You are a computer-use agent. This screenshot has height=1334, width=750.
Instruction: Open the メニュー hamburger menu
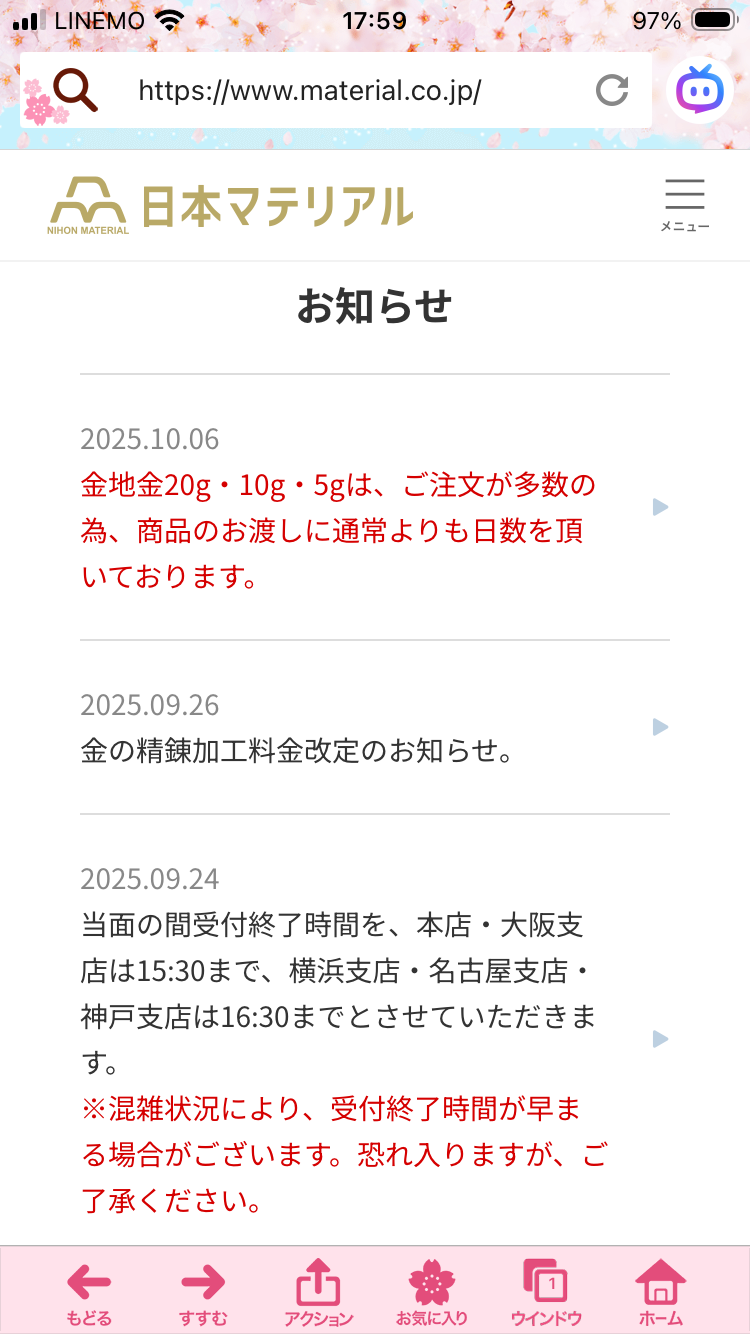tap(685, 204)
